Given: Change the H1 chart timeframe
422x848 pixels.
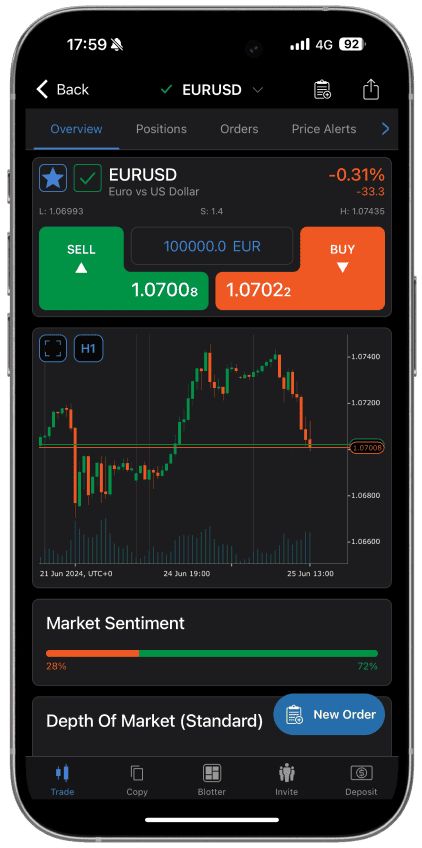Looking at the screenshot, I should coord(88,348).
